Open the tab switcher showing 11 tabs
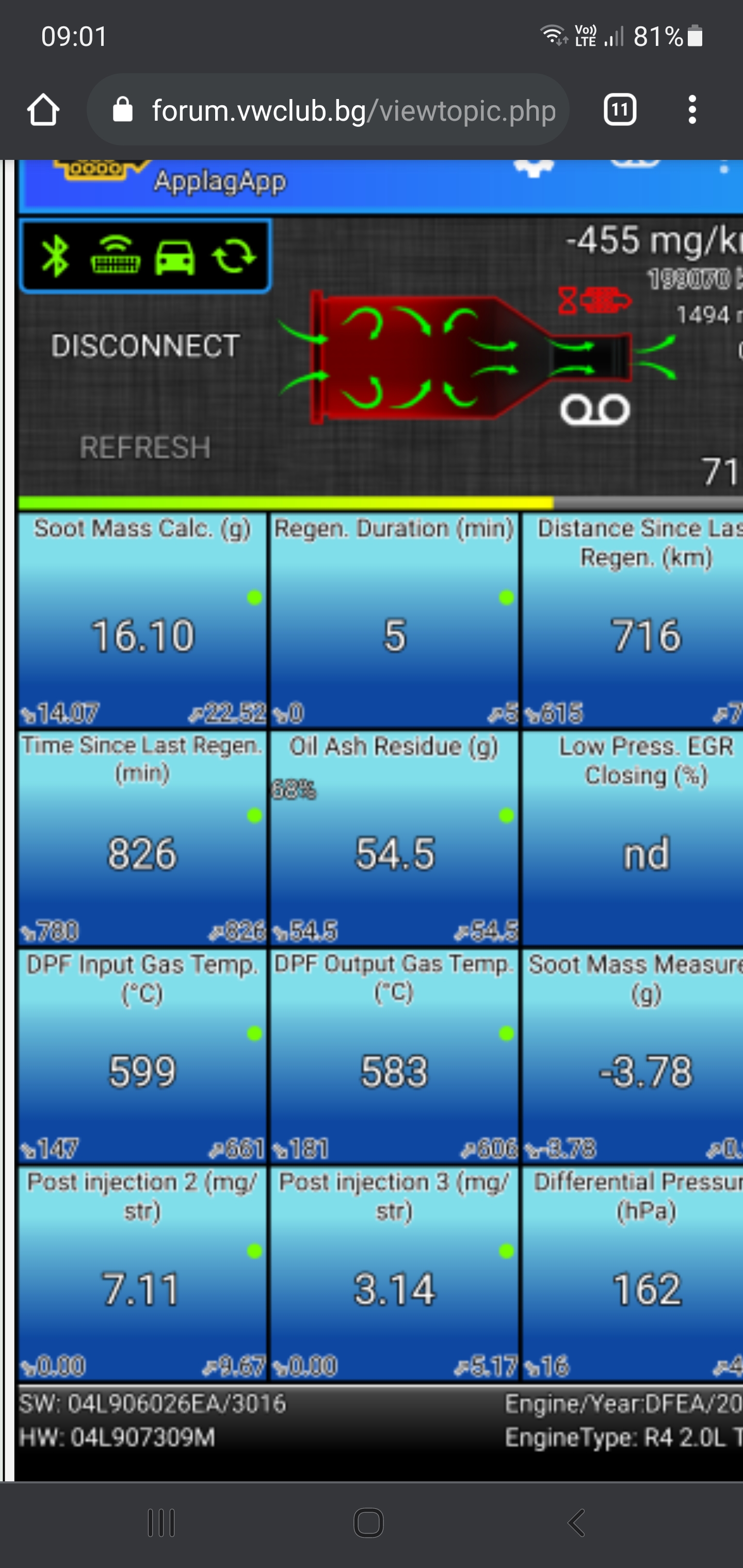743x1568 pixels. [619, 110]
